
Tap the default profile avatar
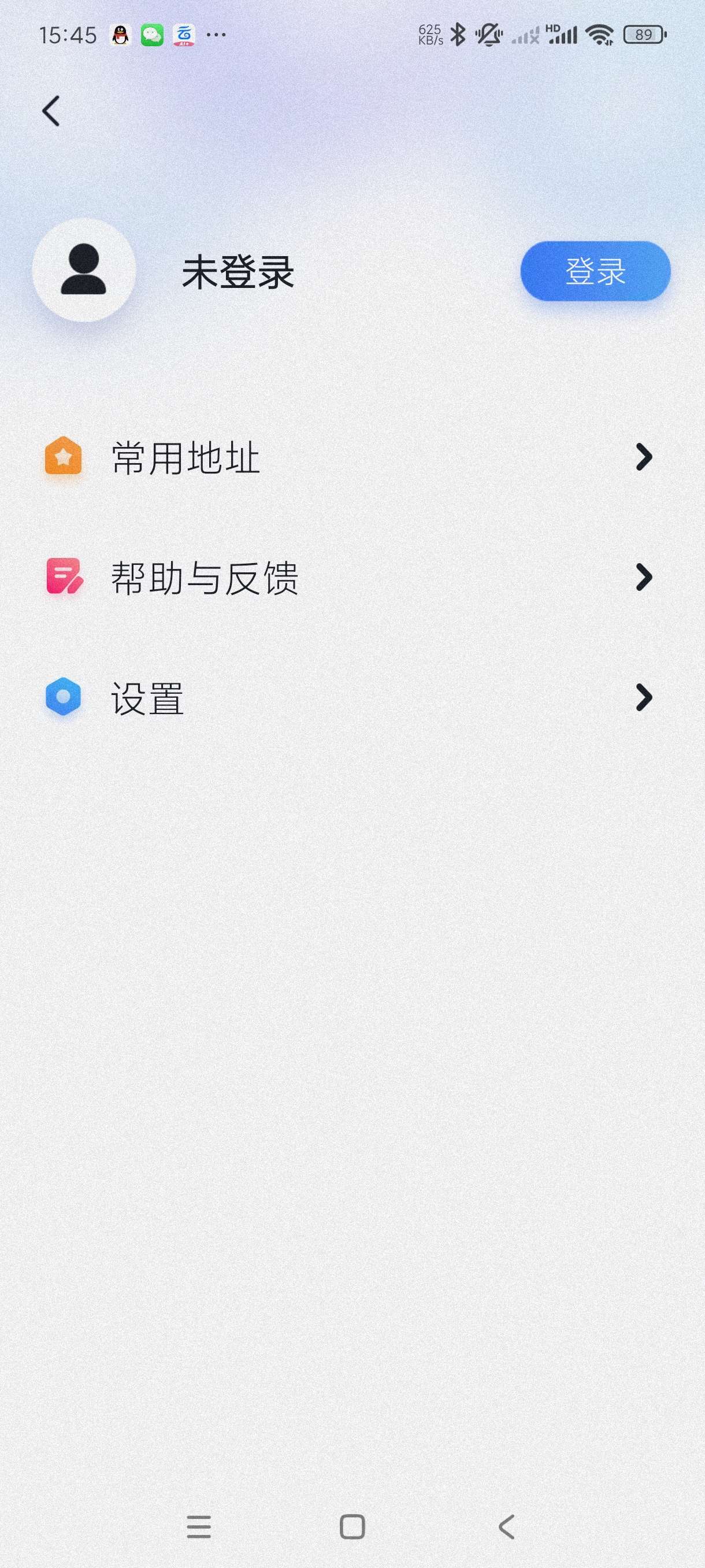pyautogui.click(x=84, y=270)
